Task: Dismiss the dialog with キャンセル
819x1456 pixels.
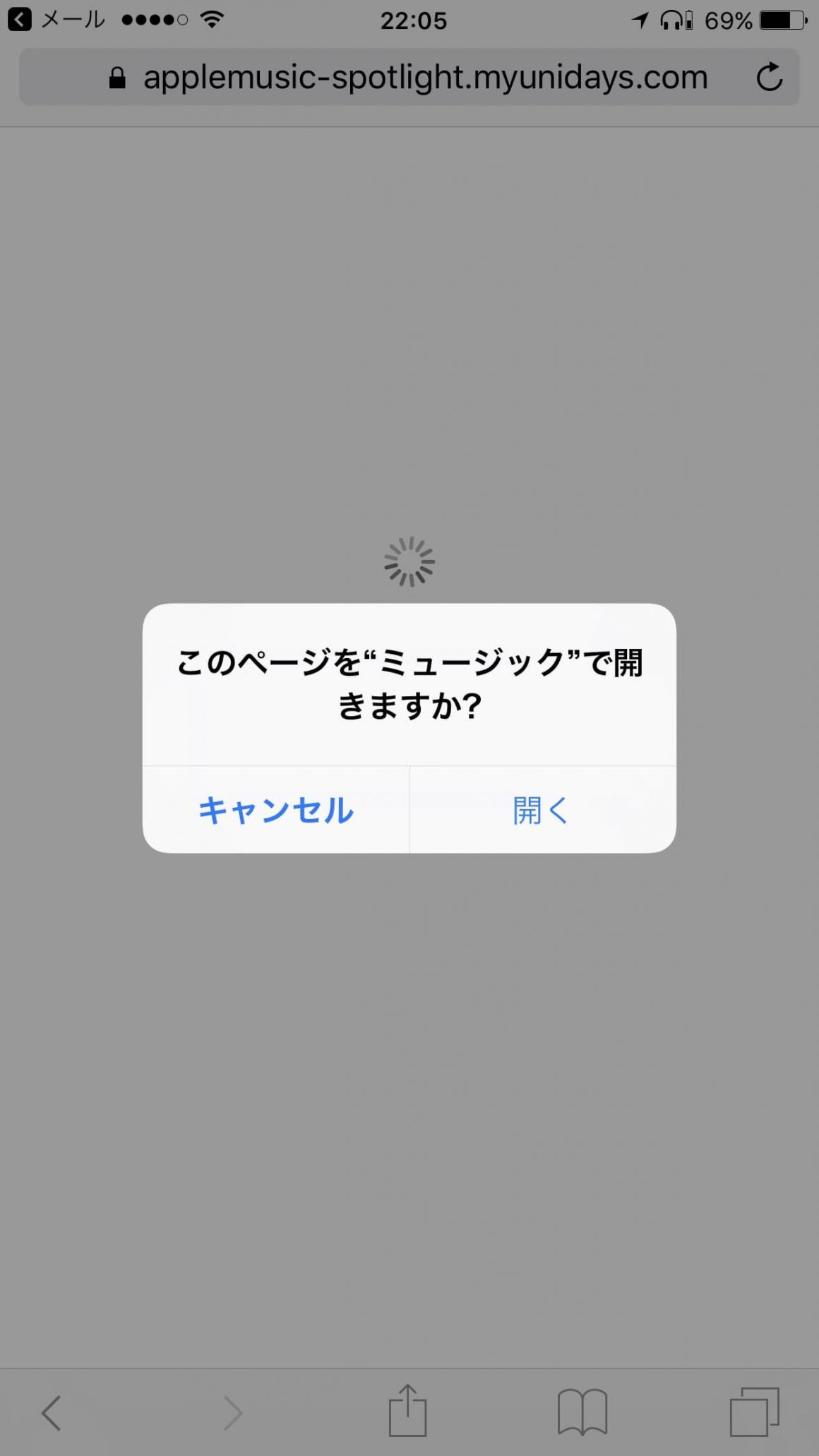Action: (x=275, y=810)
